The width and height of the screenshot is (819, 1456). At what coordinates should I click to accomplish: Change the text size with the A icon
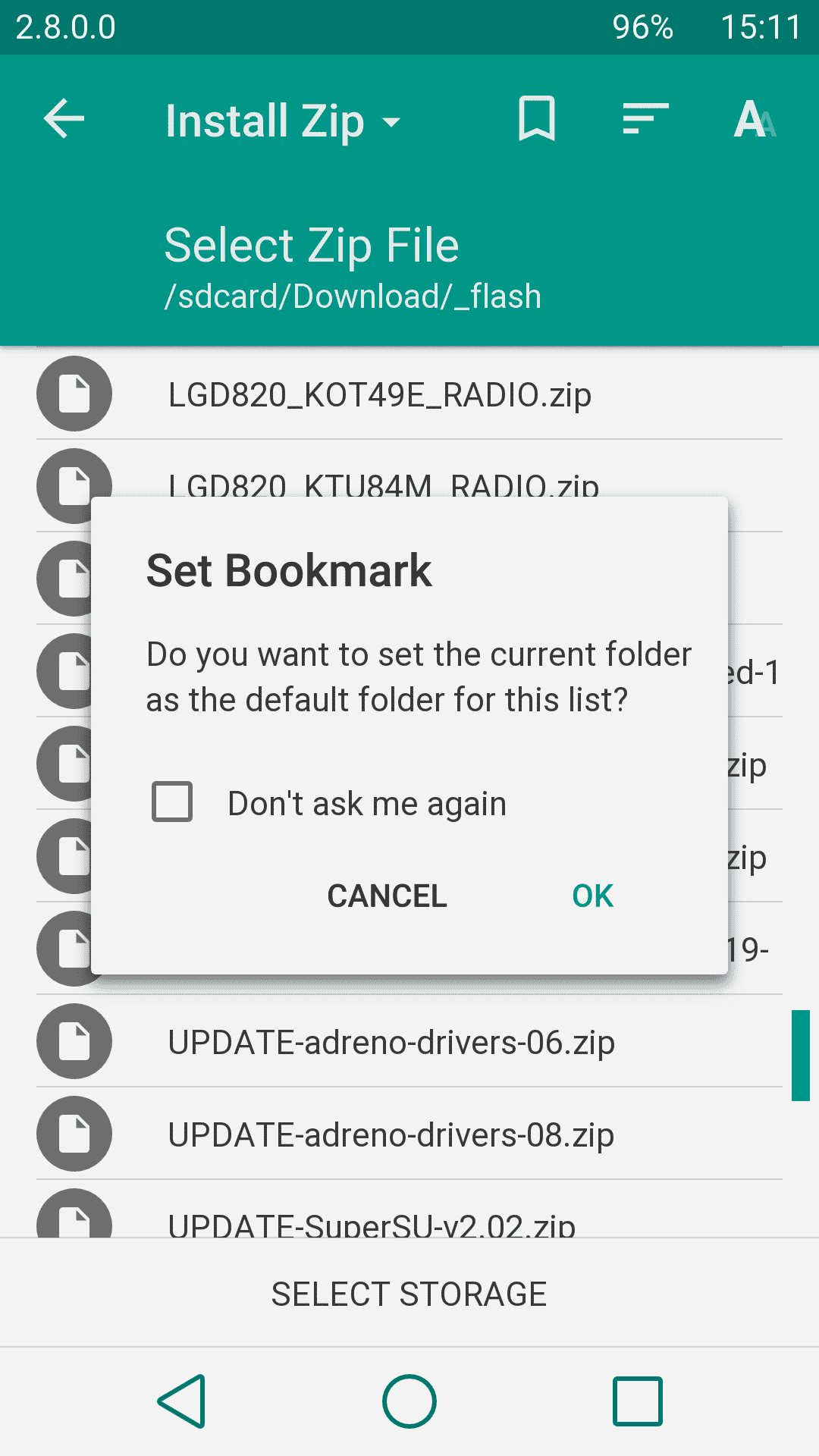pyautogui.click(x=755, y=119)
